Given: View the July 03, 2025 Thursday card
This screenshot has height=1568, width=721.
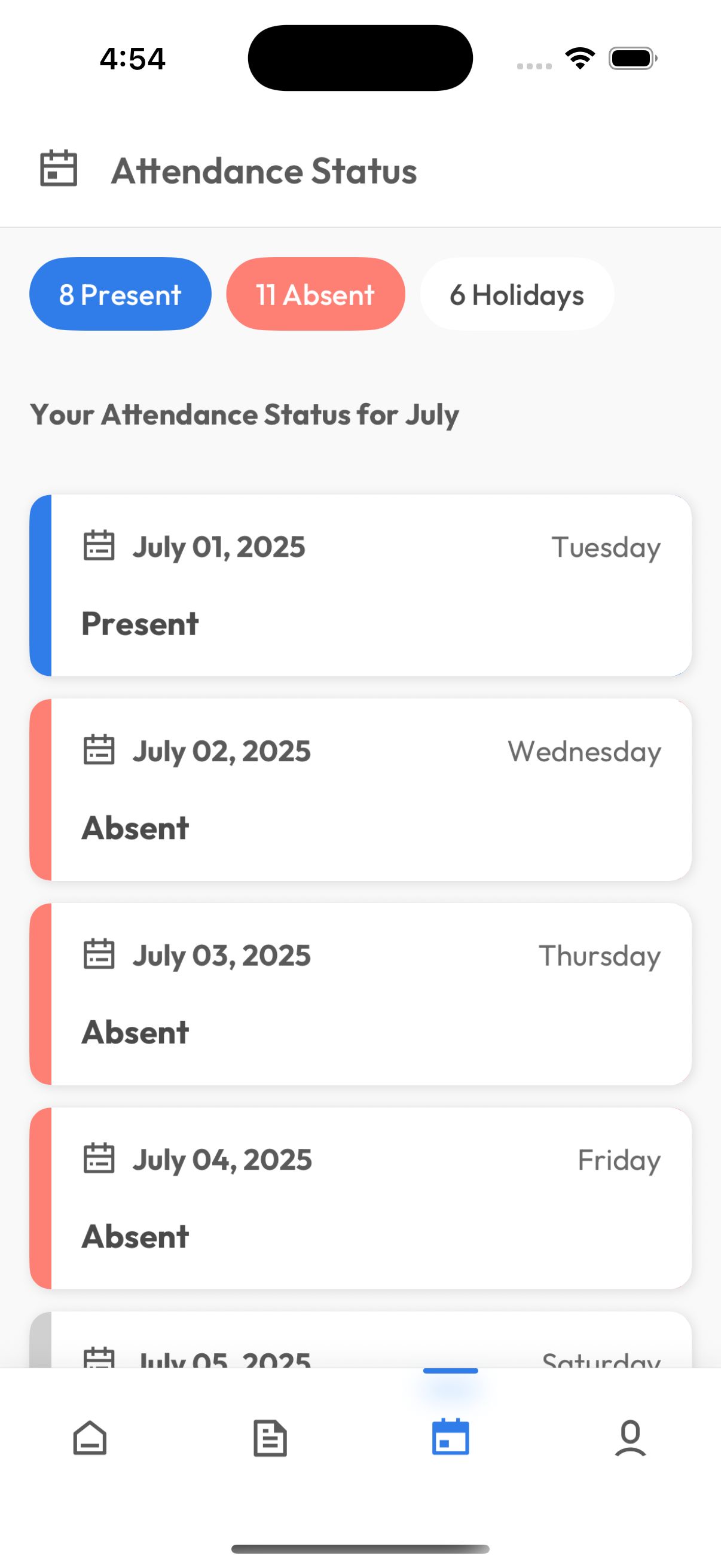Looking at the screenshot, I should (x=360, y=993).
